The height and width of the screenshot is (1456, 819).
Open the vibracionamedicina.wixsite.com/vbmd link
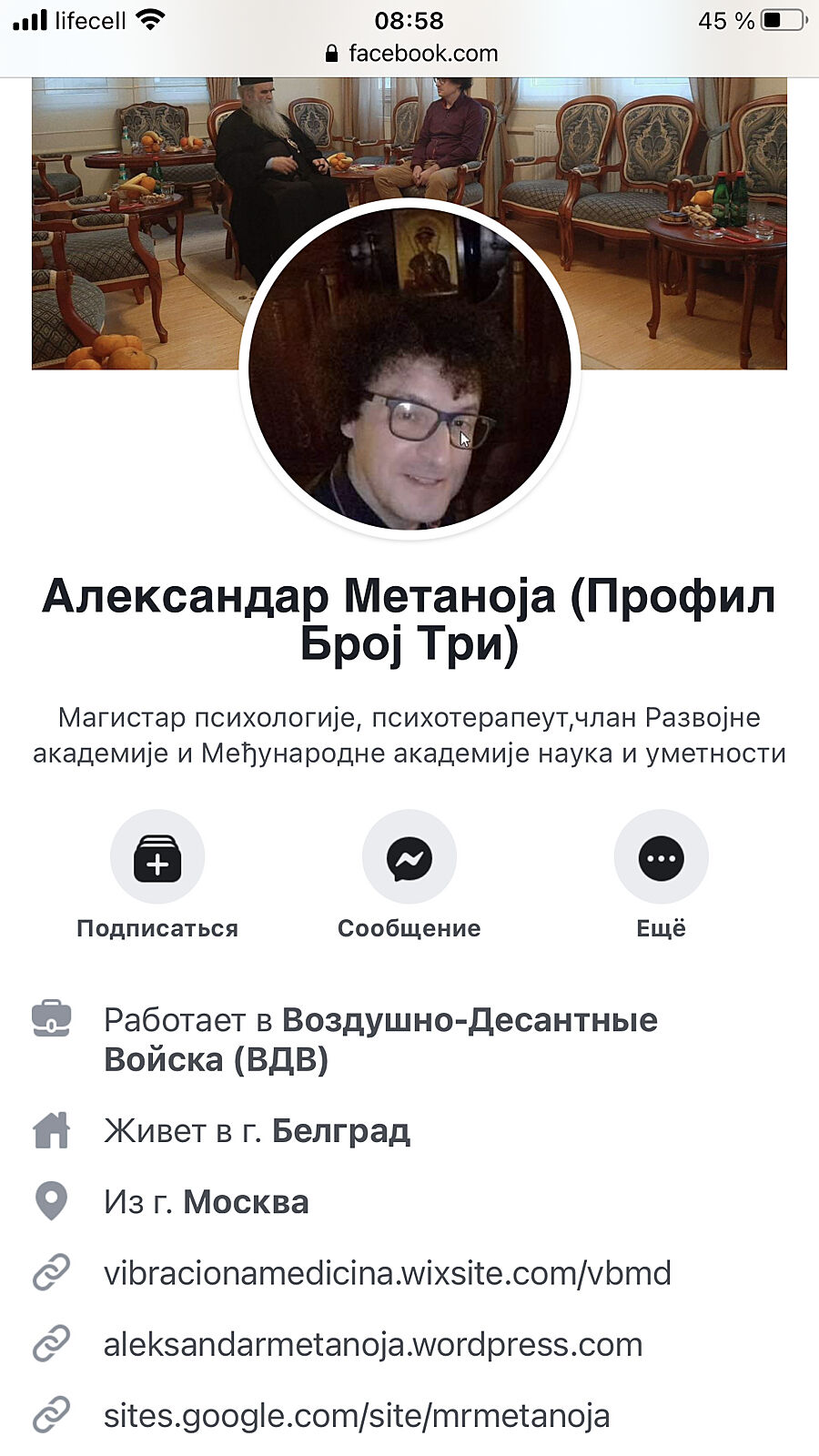[387, 1273]
